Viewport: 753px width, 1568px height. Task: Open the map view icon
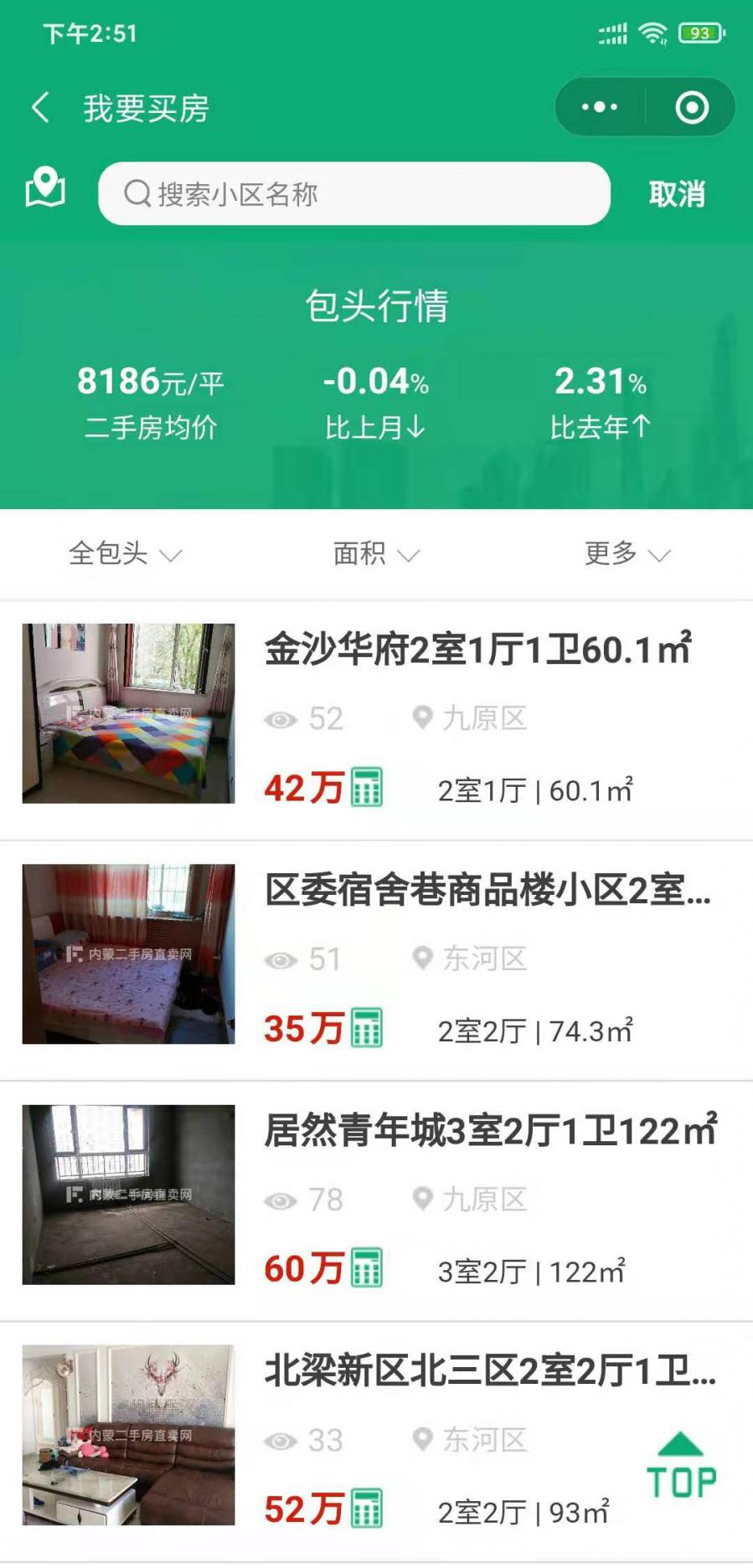[x=45, y=188]
